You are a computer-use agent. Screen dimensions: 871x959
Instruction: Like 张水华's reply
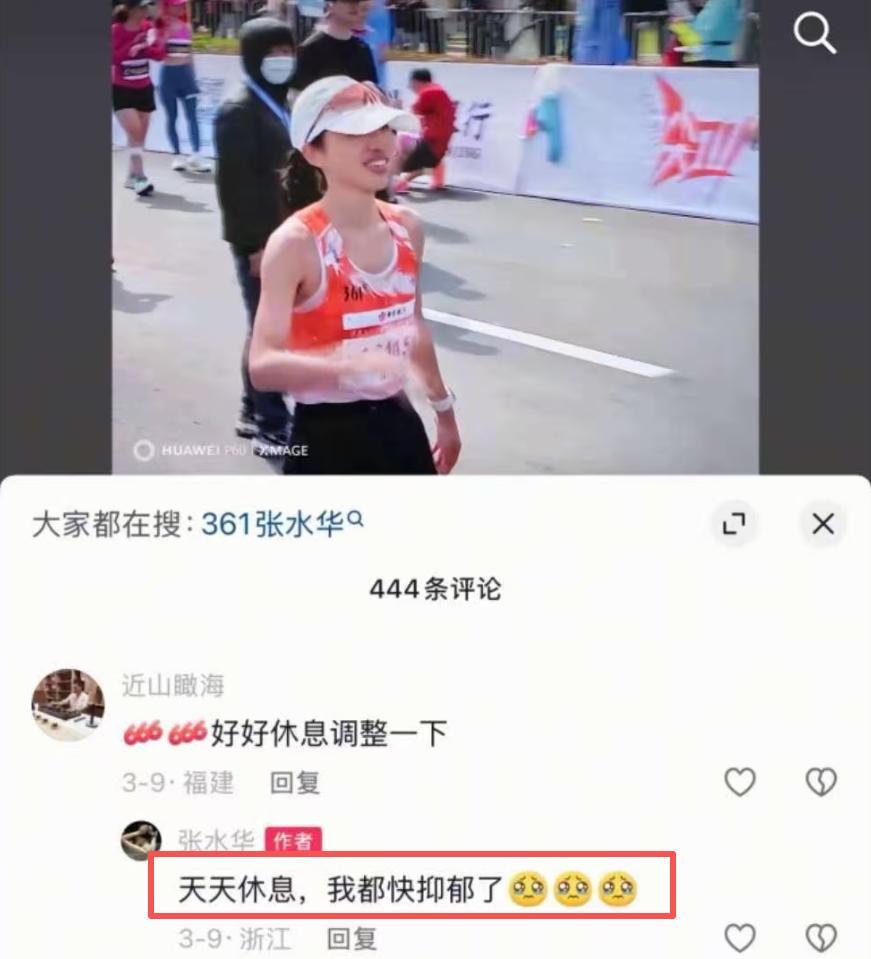(740, 938)
